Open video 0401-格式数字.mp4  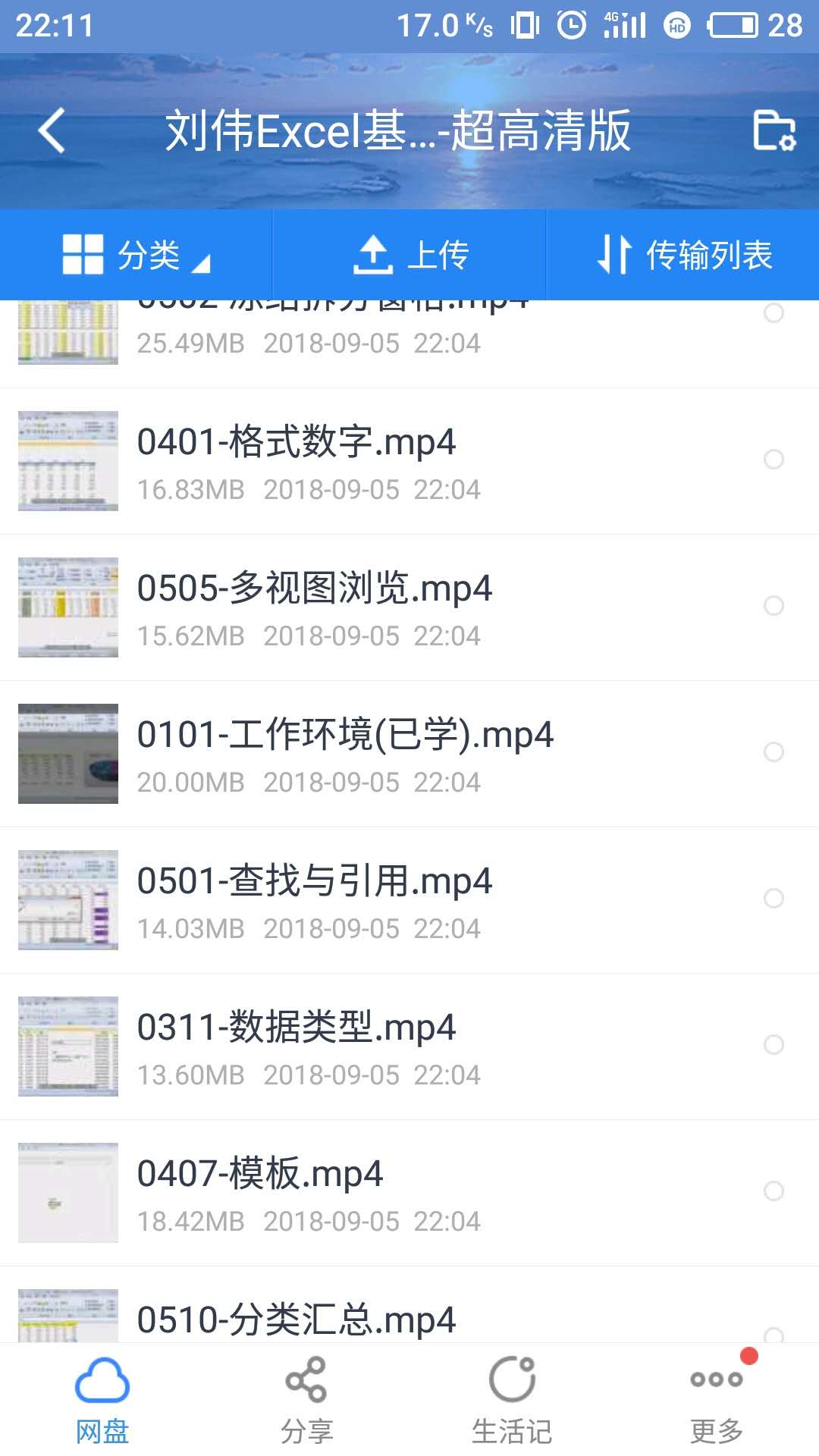pos(296,460)
